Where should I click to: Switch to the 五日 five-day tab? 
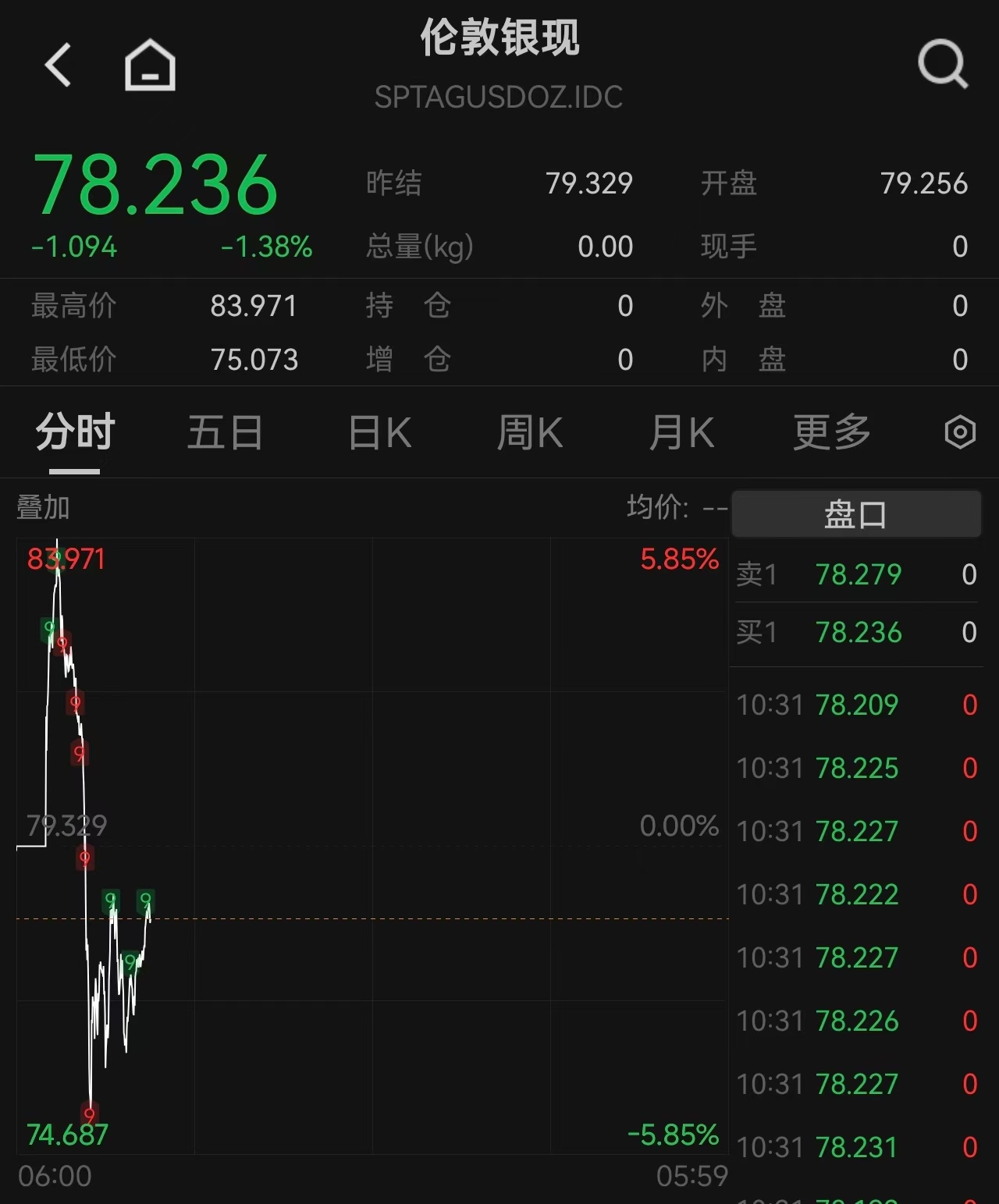[x=225, y=432]
